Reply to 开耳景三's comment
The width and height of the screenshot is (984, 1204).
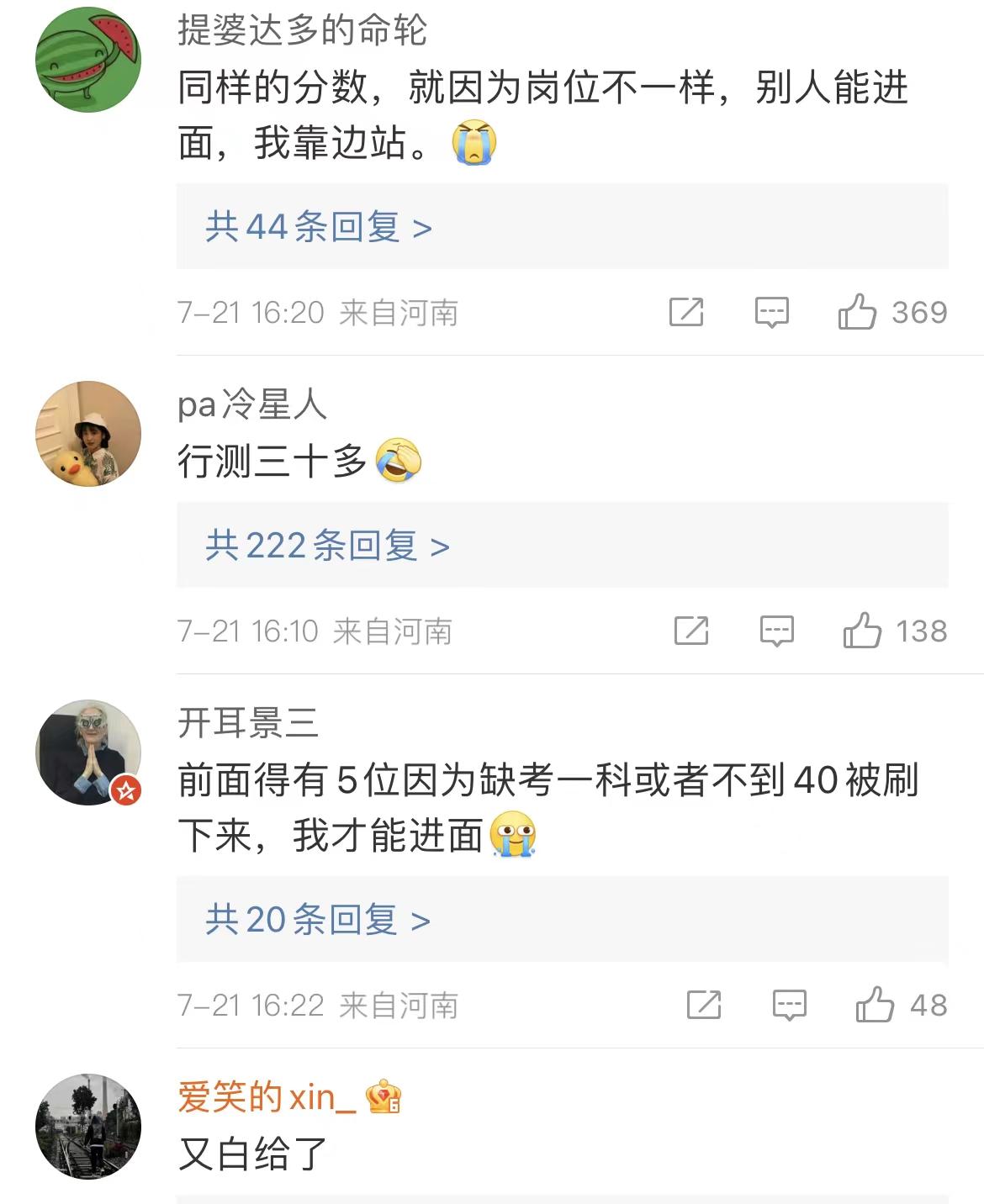pos(789,1005)
